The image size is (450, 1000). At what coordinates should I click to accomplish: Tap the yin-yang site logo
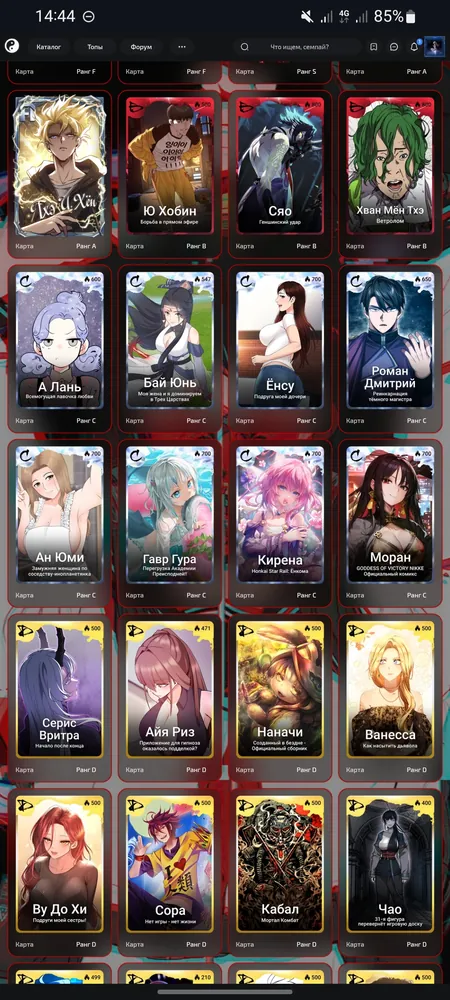11,47
